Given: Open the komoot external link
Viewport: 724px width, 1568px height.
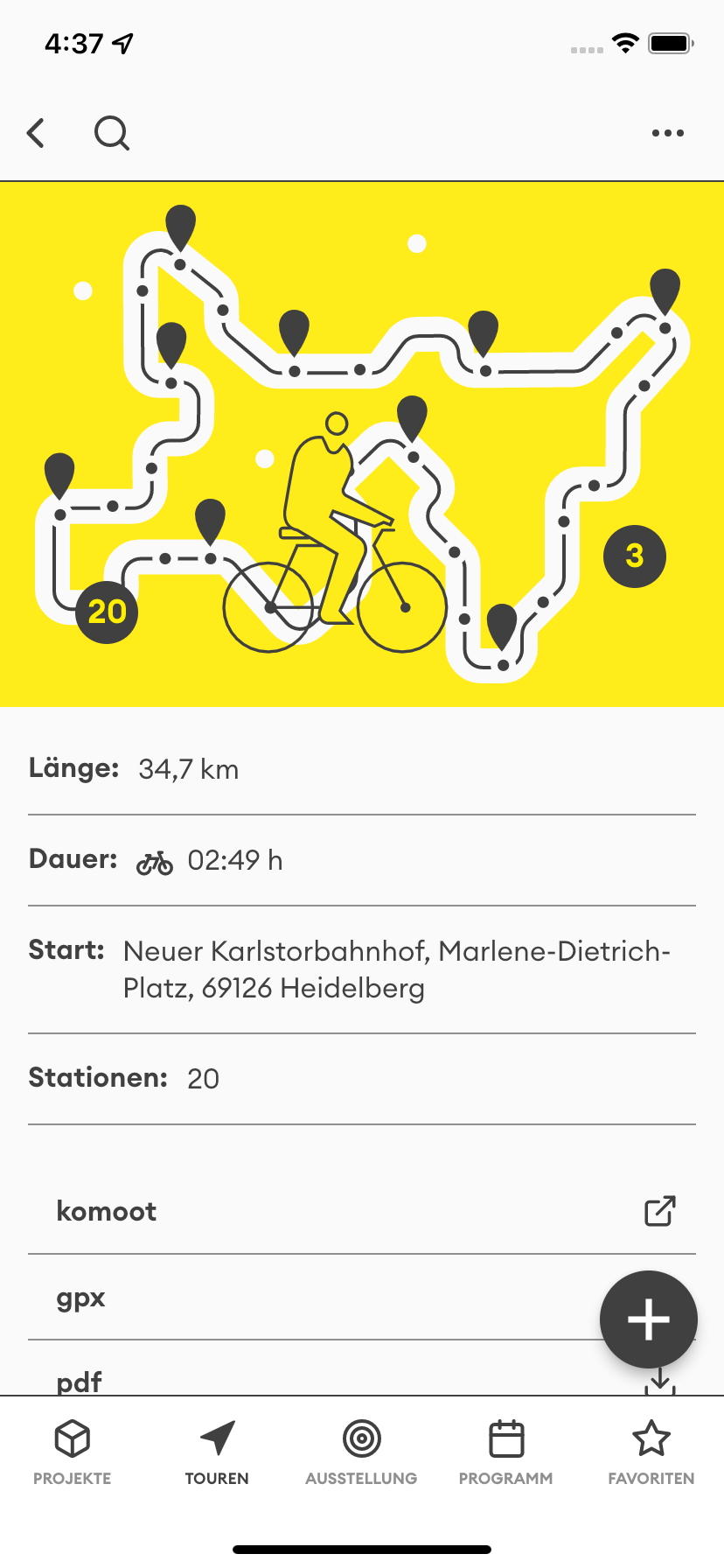Looking at the screenshot, I should [659, 1211].
